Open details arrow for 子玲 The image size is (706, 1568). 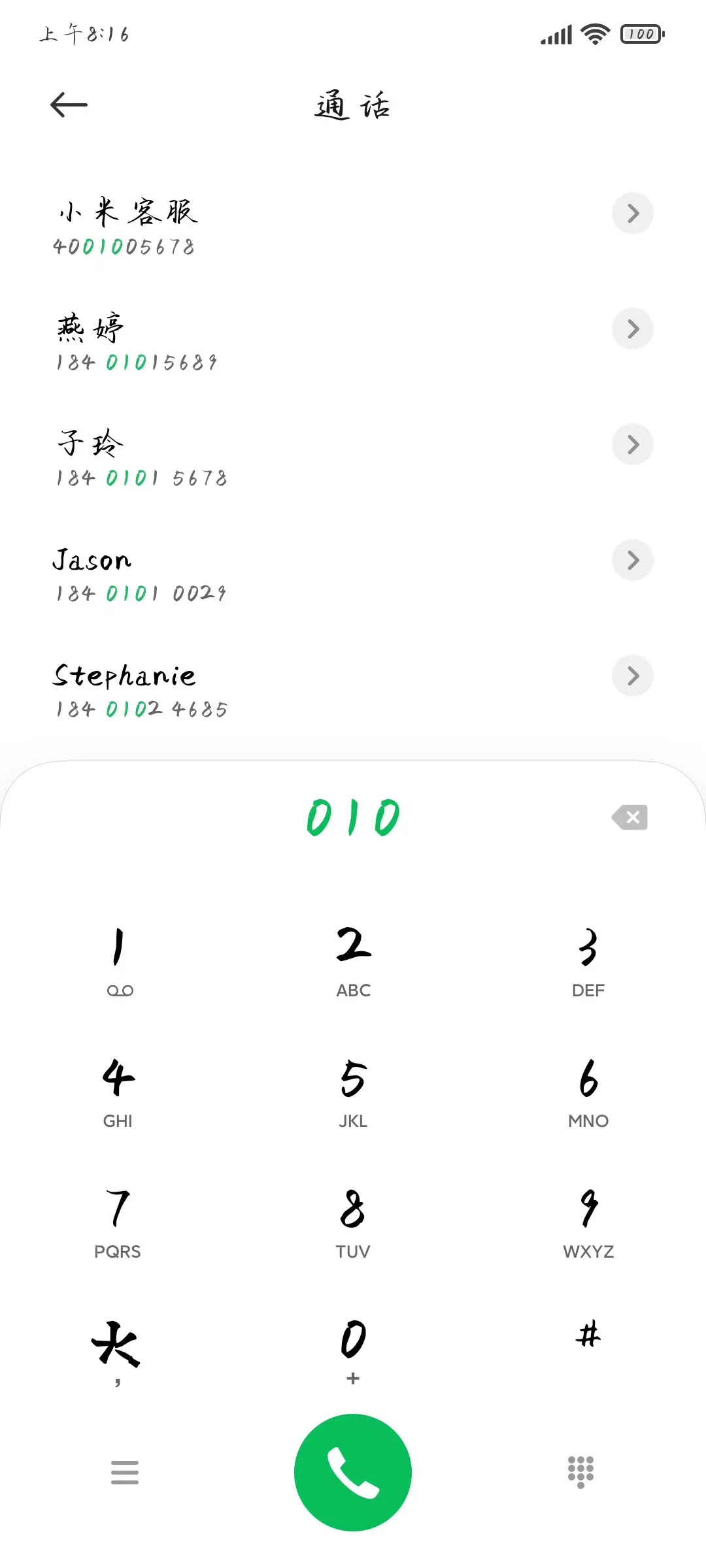point(632,444)
